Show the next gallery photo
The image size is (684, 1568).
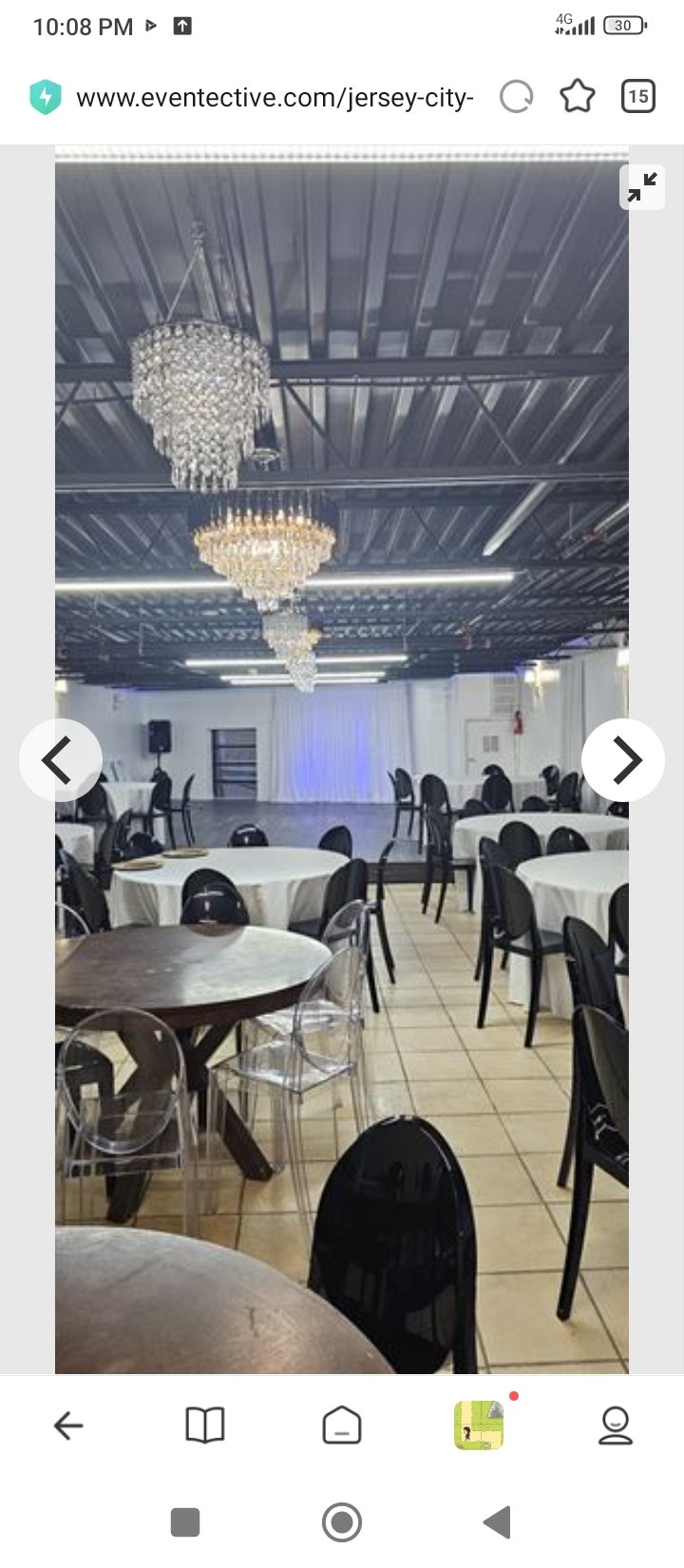coord(624,759)
